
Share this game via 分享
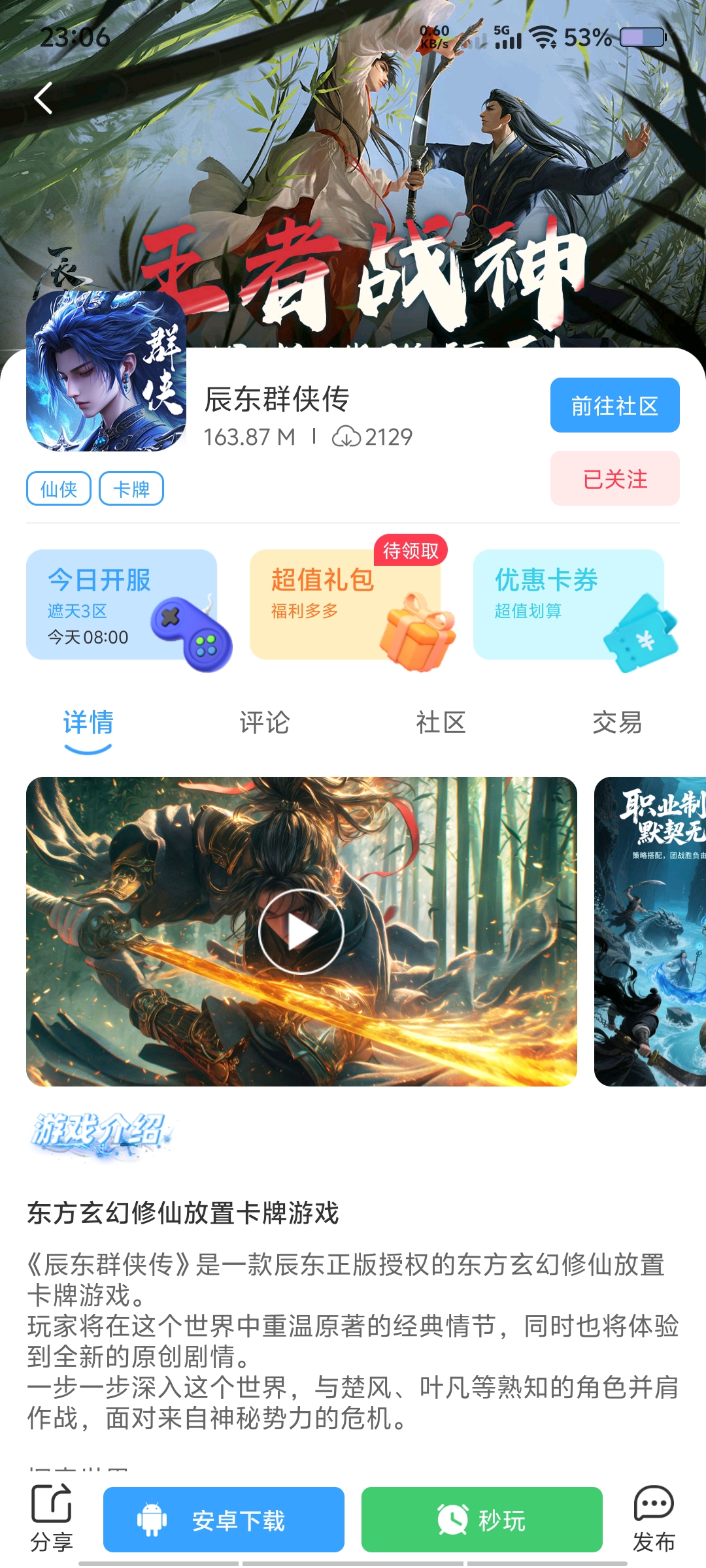click(52, 1518)
